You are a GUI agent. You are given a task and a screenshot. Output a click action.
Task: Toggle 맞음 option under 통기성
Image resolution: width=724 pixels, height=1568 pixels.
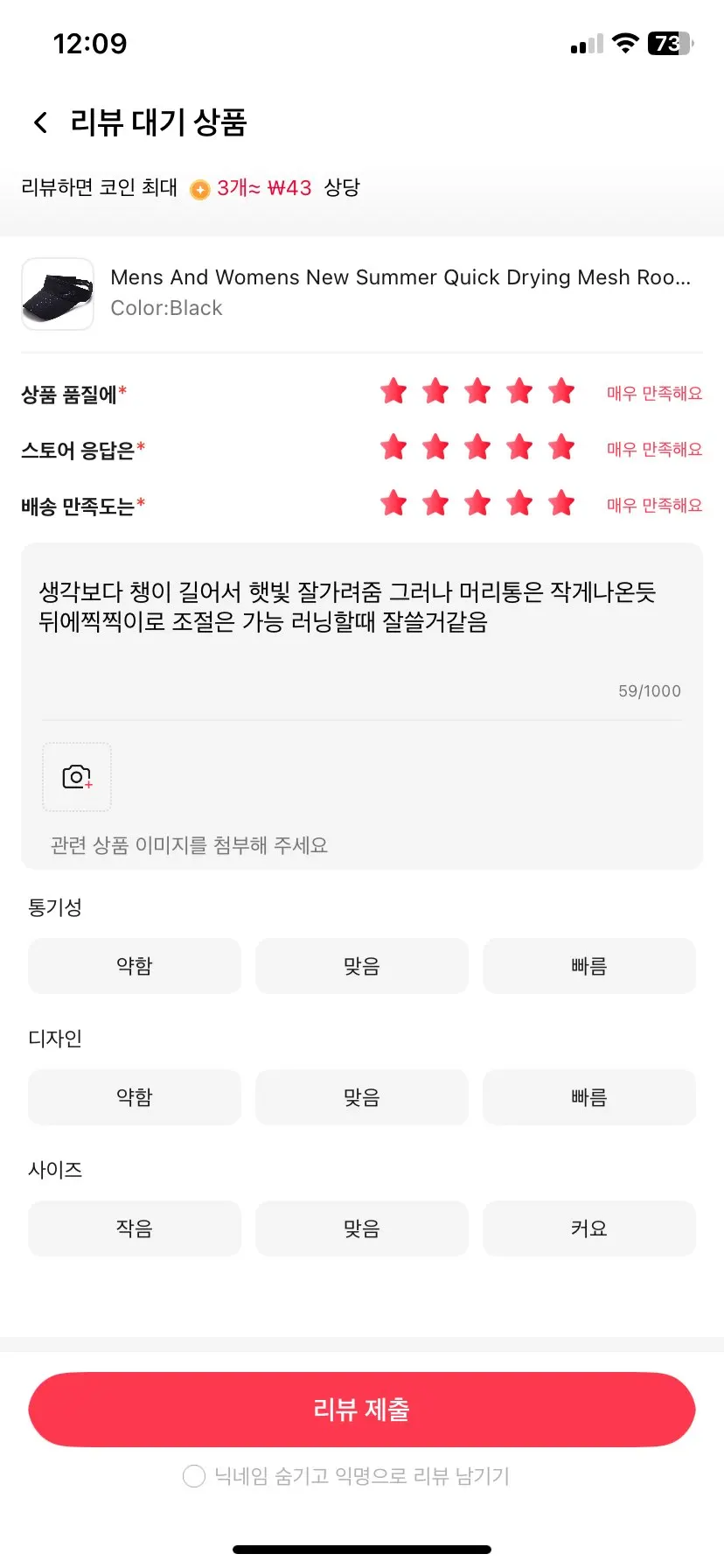361,966
